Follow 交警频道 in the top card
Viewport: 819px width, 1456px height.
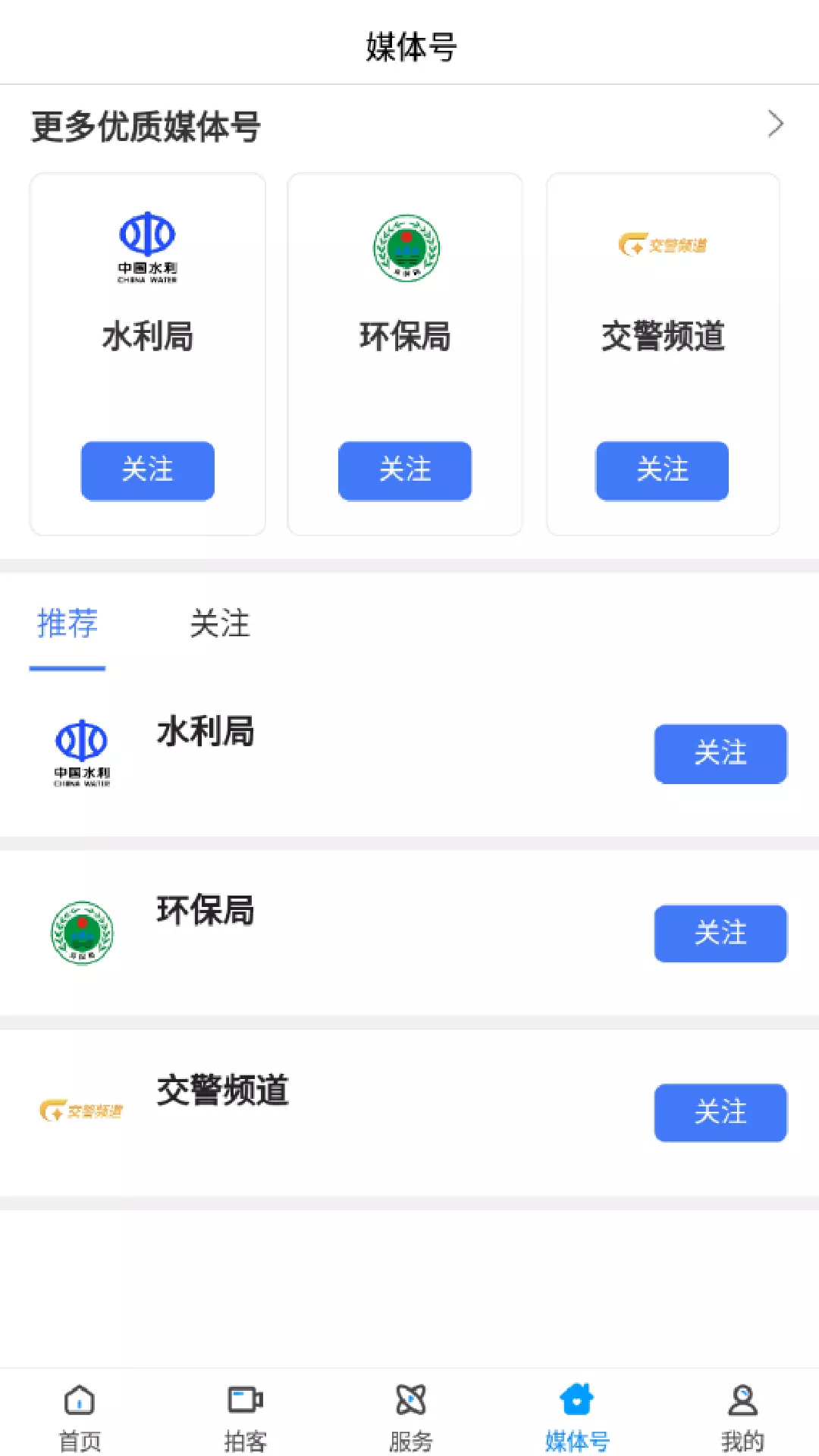[662, 470]
